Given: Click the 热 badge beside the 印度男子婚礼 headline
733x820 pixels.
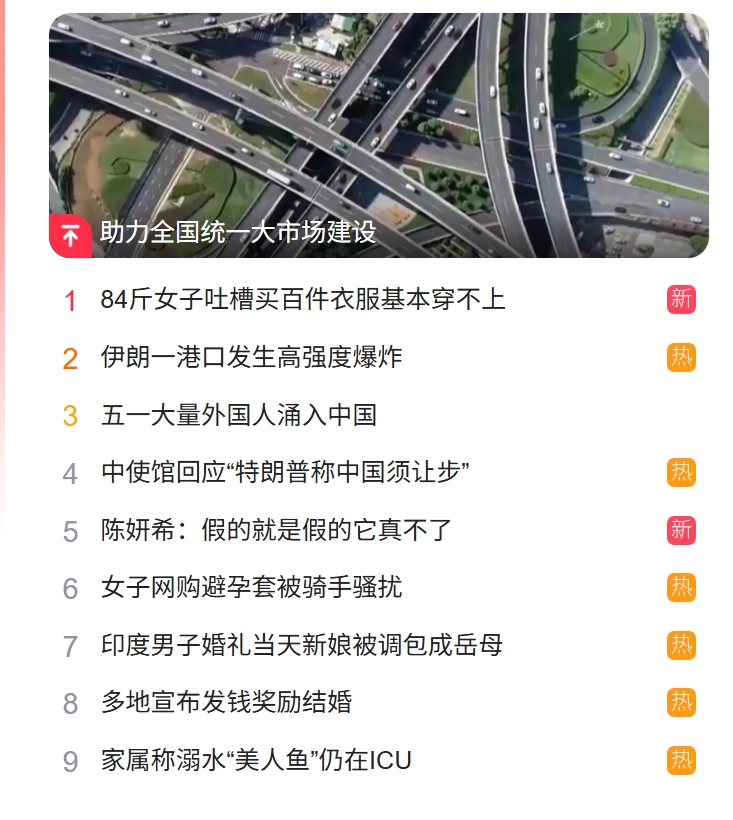Looking at the screenshot, I should pyautogui.click(x=682, y=646).
